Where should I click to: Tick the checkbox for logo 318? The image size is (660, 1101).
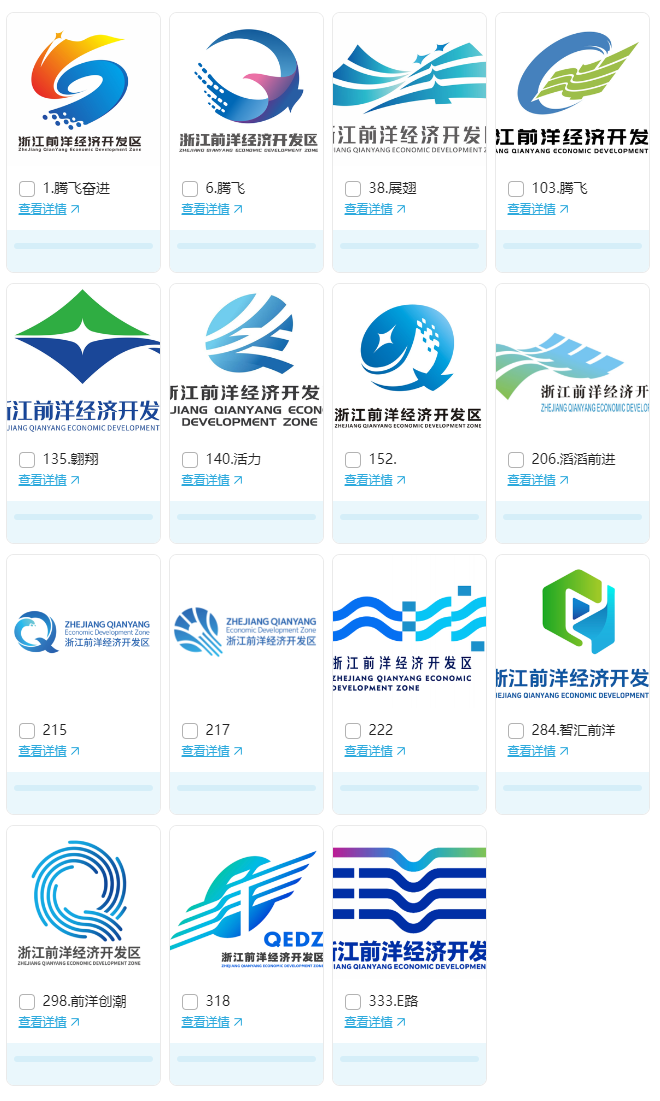coord(190,1002)
